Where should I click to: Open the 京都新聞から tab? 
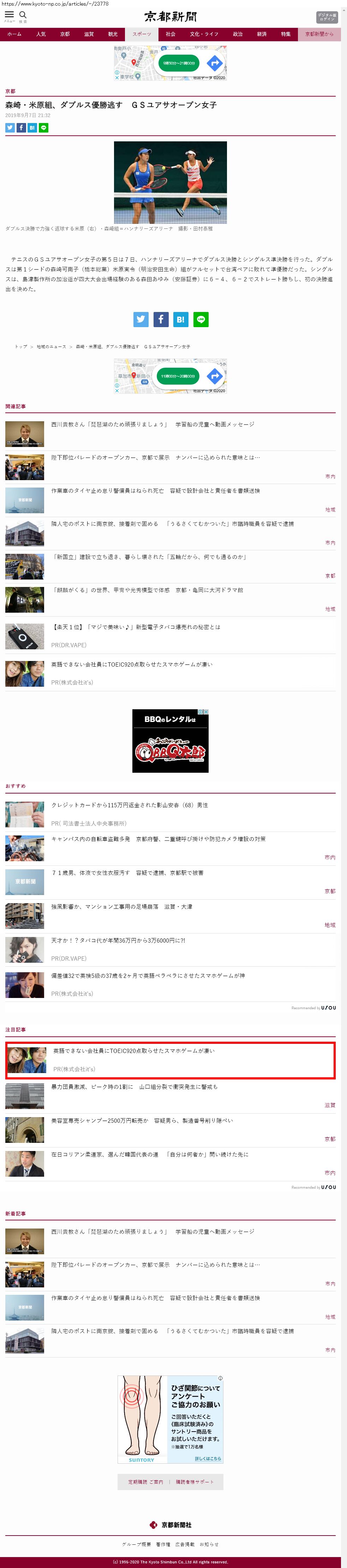(x=319, y=34)
